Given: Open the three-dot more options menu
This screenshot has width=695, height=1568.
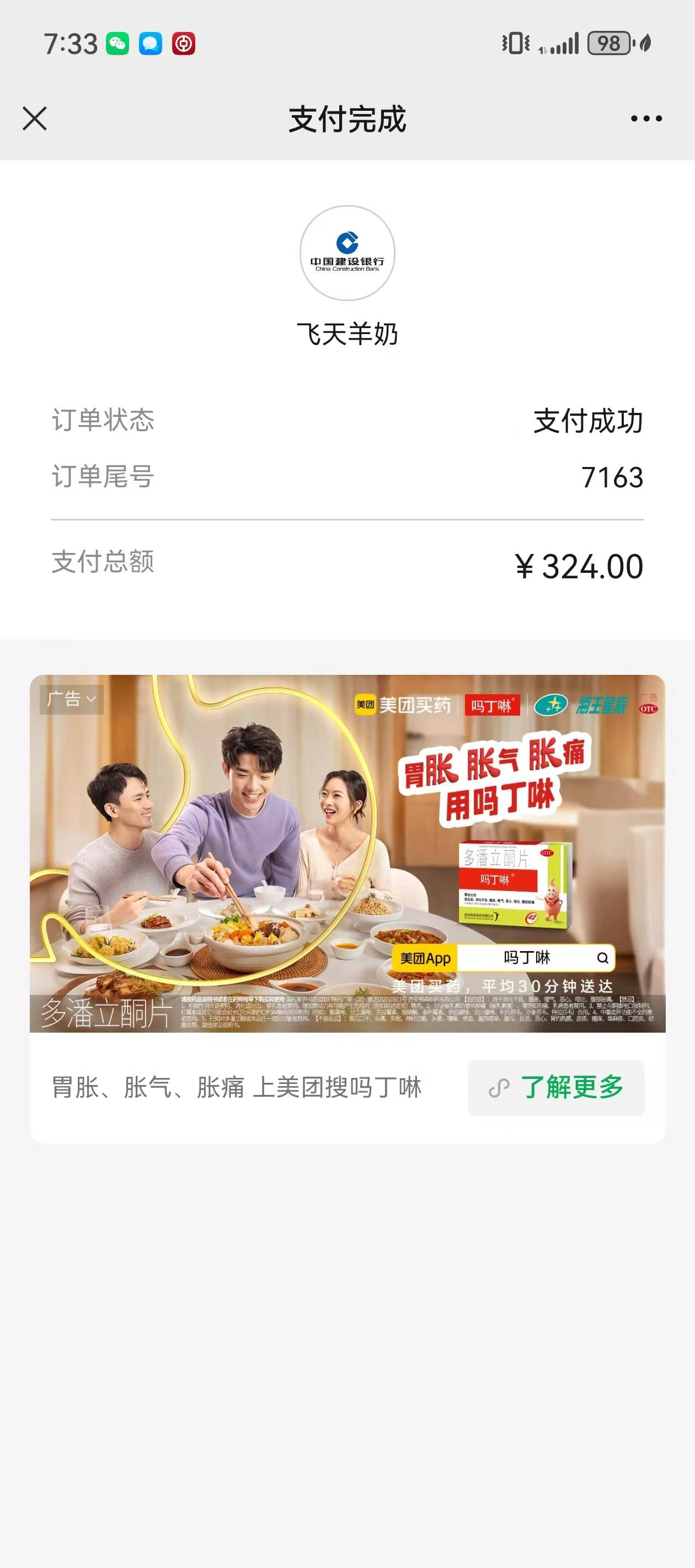Looking at the screenshot, I should [646, 119].
